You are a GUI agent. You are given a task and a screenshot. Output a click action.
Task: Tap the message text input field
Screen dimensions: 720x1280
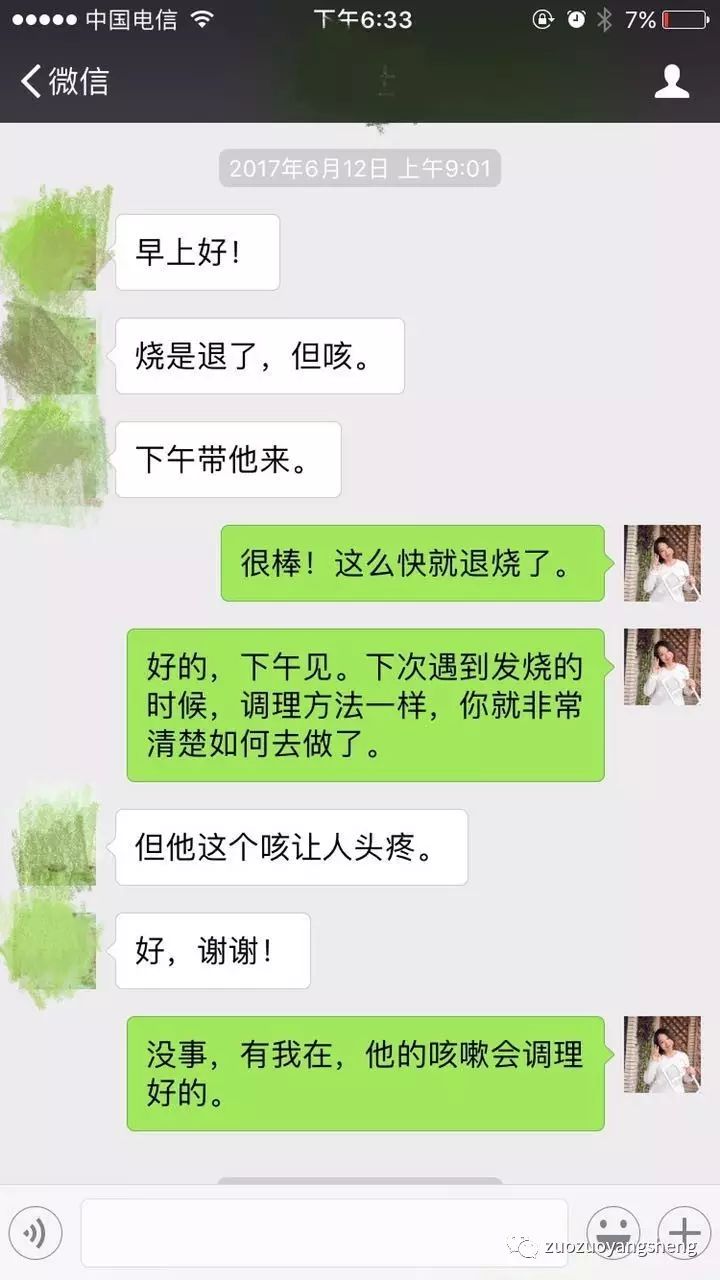click(320, 1232)
